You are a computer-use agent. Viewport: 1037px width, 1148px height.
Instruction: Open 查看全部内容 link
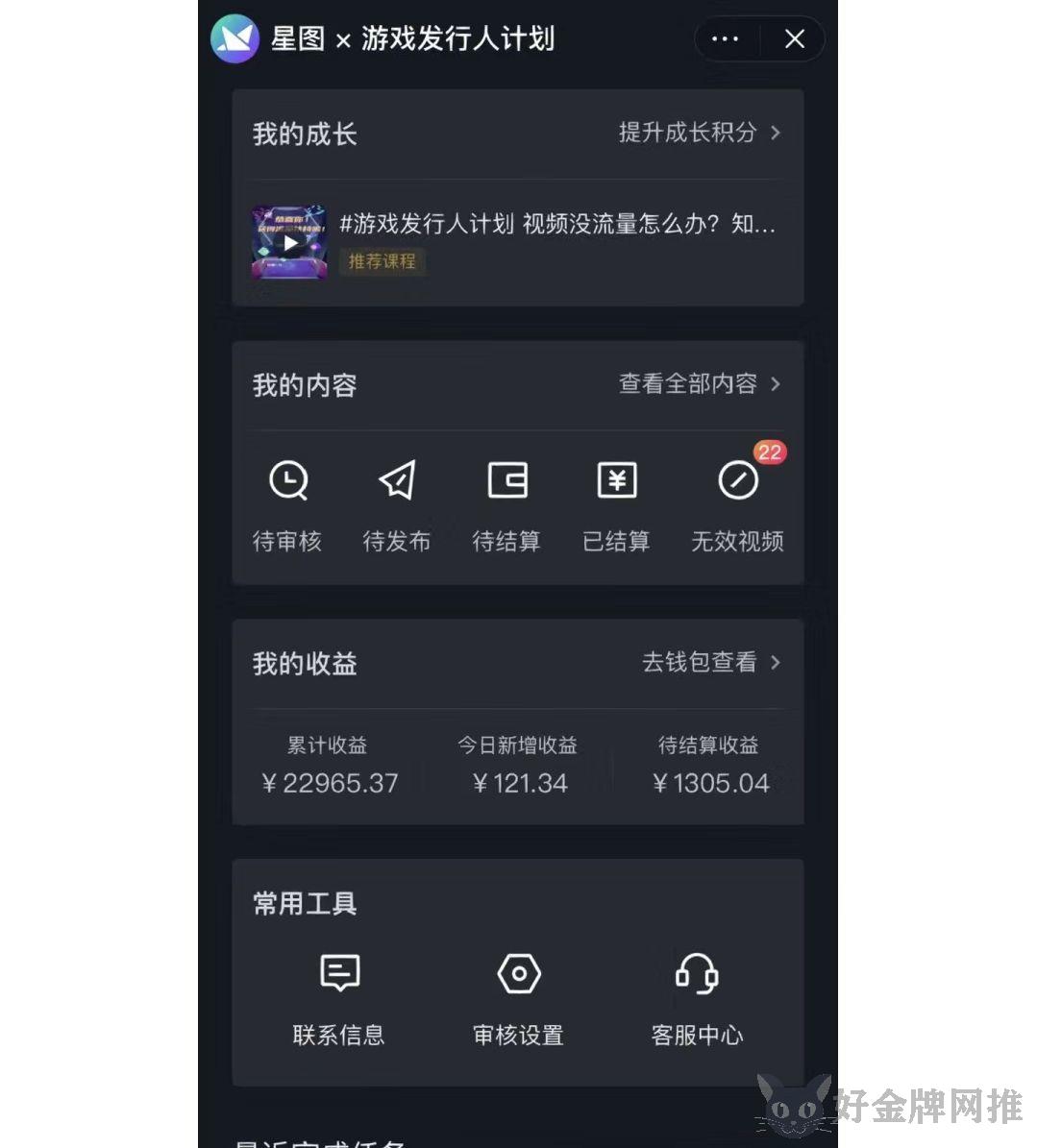click(x=699, y=384)
